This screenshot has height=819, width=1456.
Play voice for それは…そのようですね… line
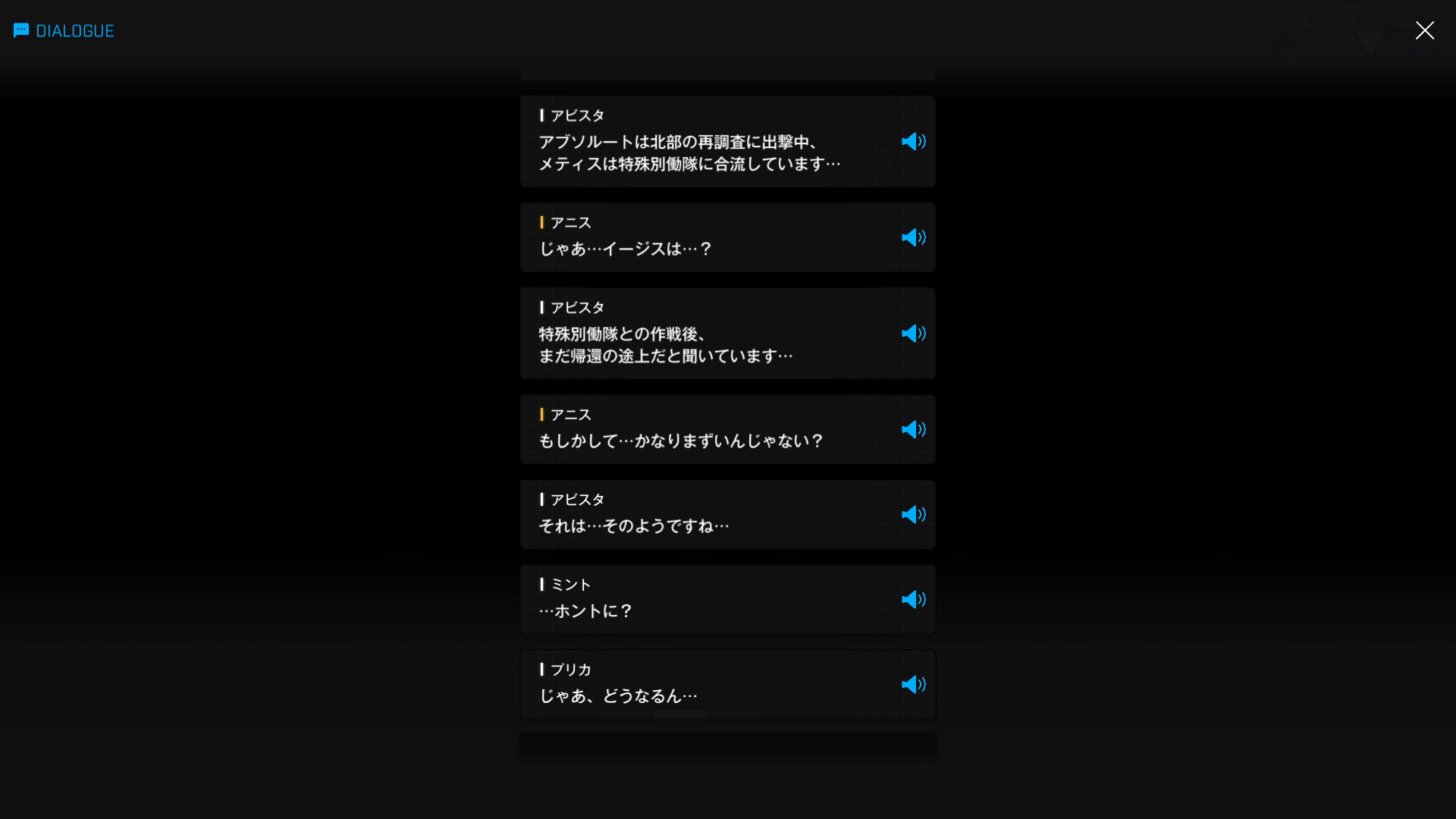click(913, 514)
